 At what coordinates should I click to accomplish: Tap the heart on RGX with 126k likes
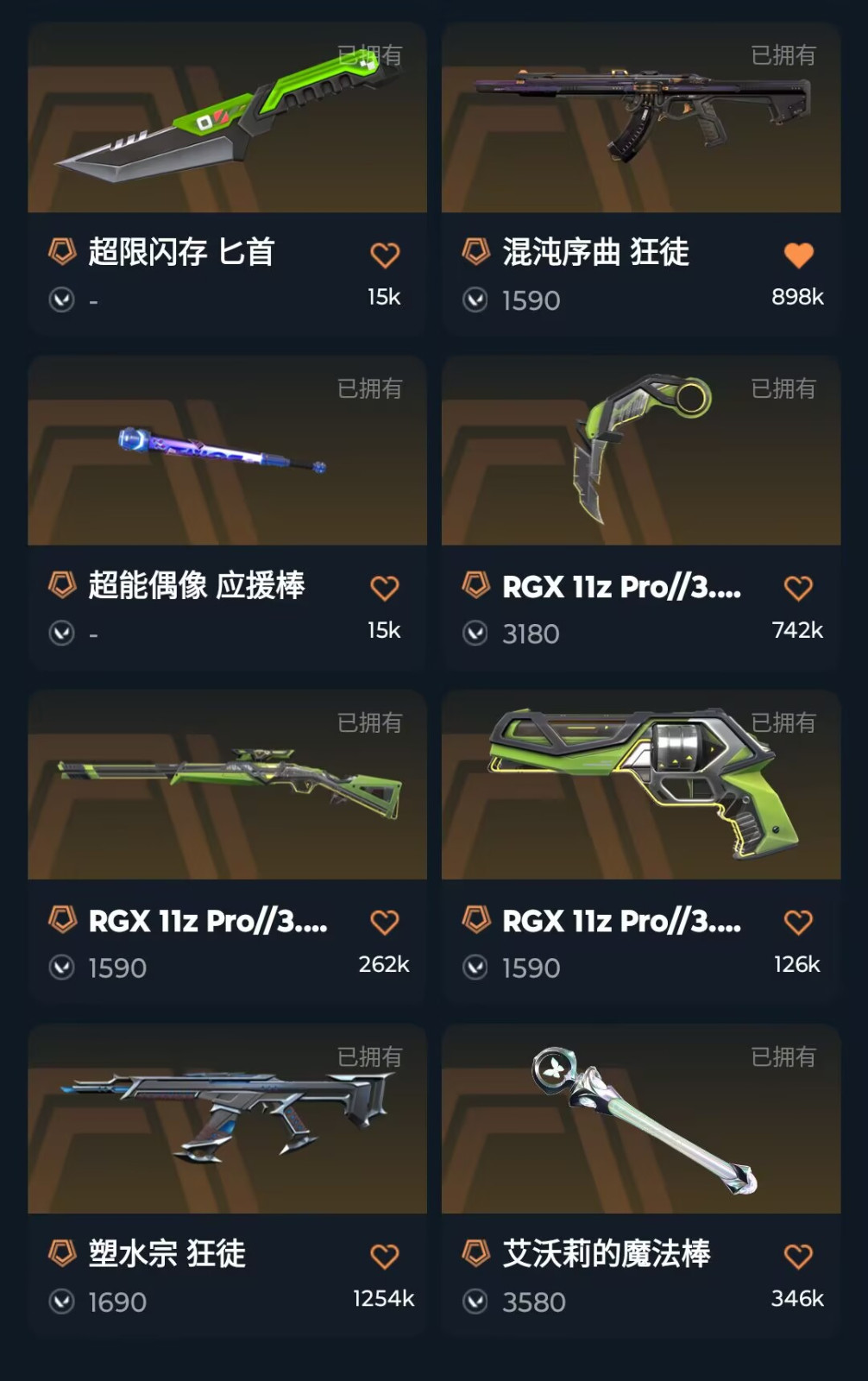click(798, 922)
